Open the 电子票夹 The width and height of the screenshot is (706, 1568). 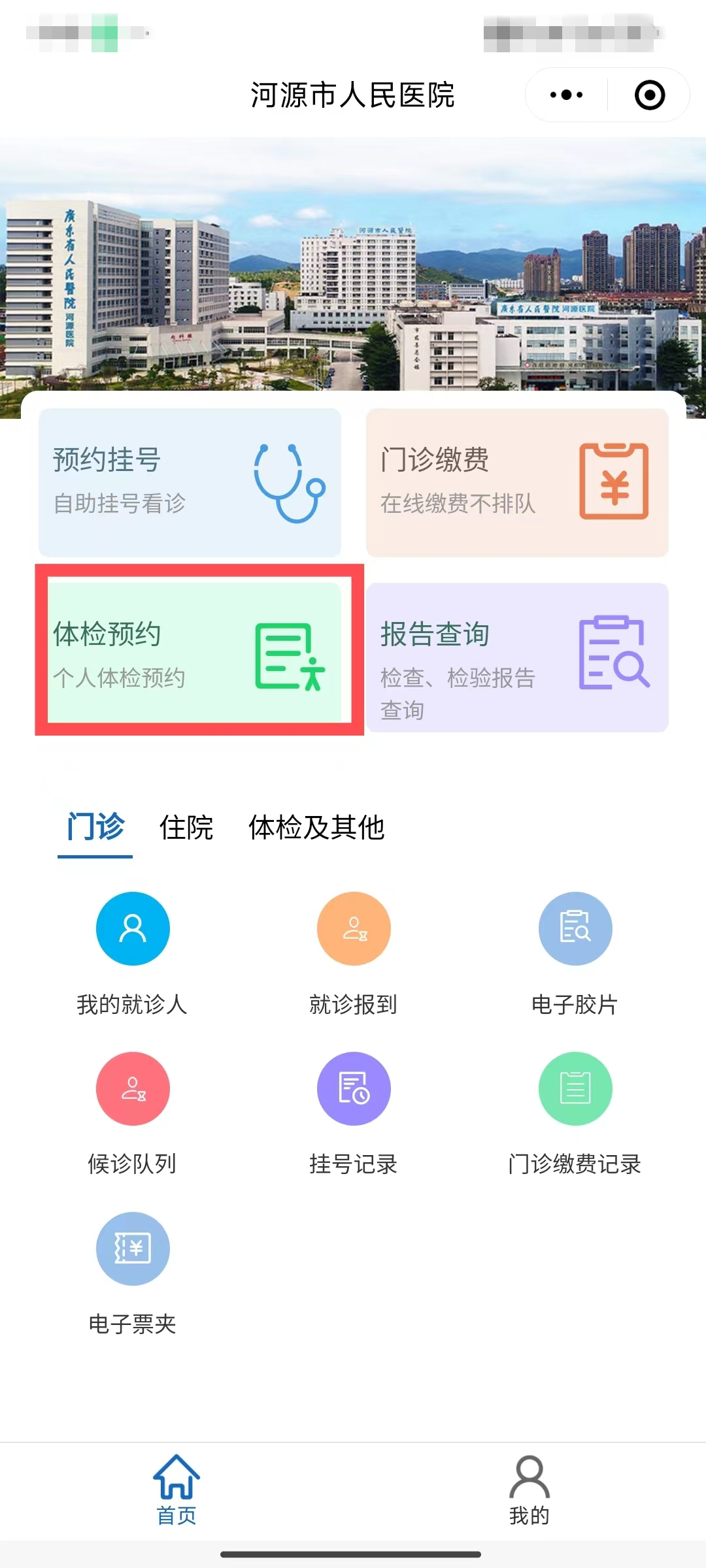pos(133,1274)
